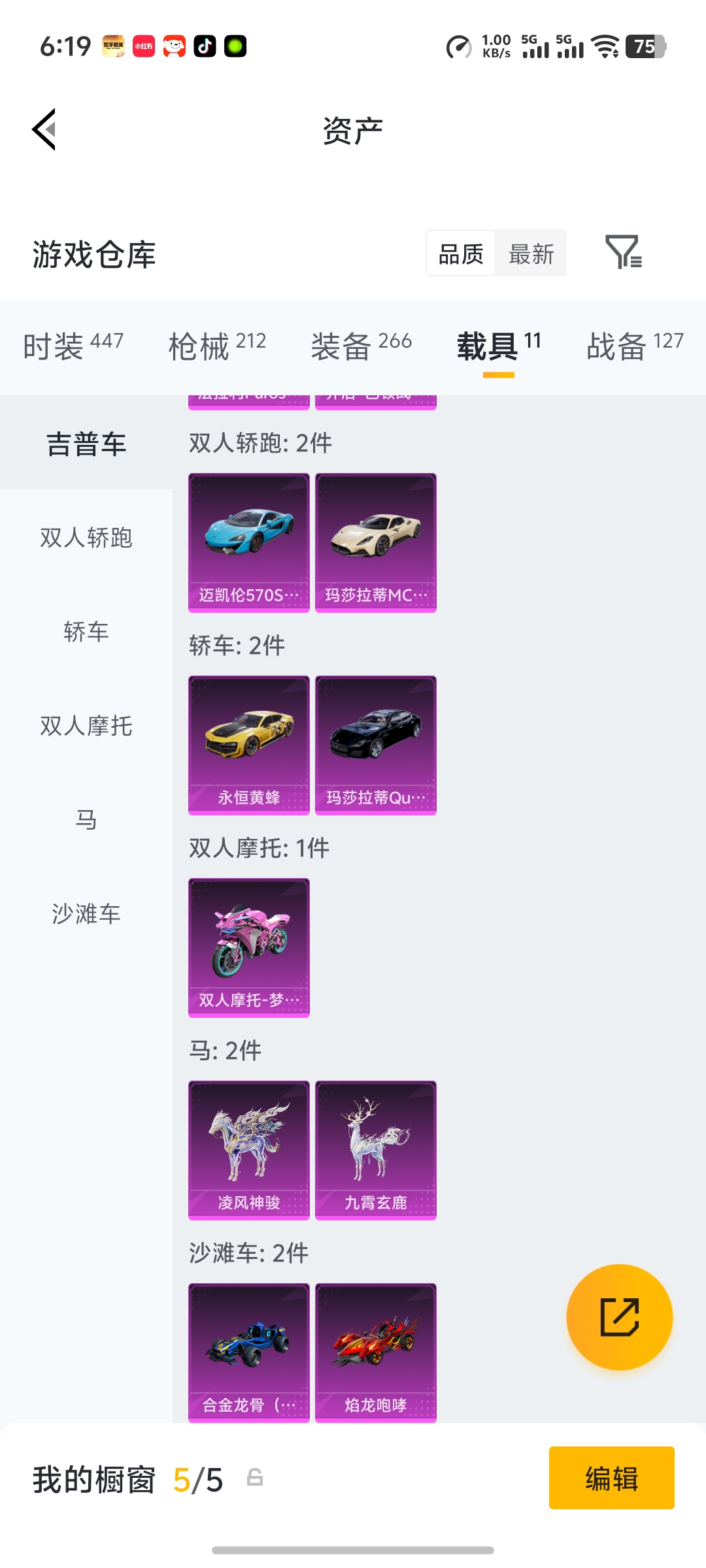This screenshot has height=1568, width=706.
Task: Select the 吉普车 category in sidebar
Action: [86, 442]
